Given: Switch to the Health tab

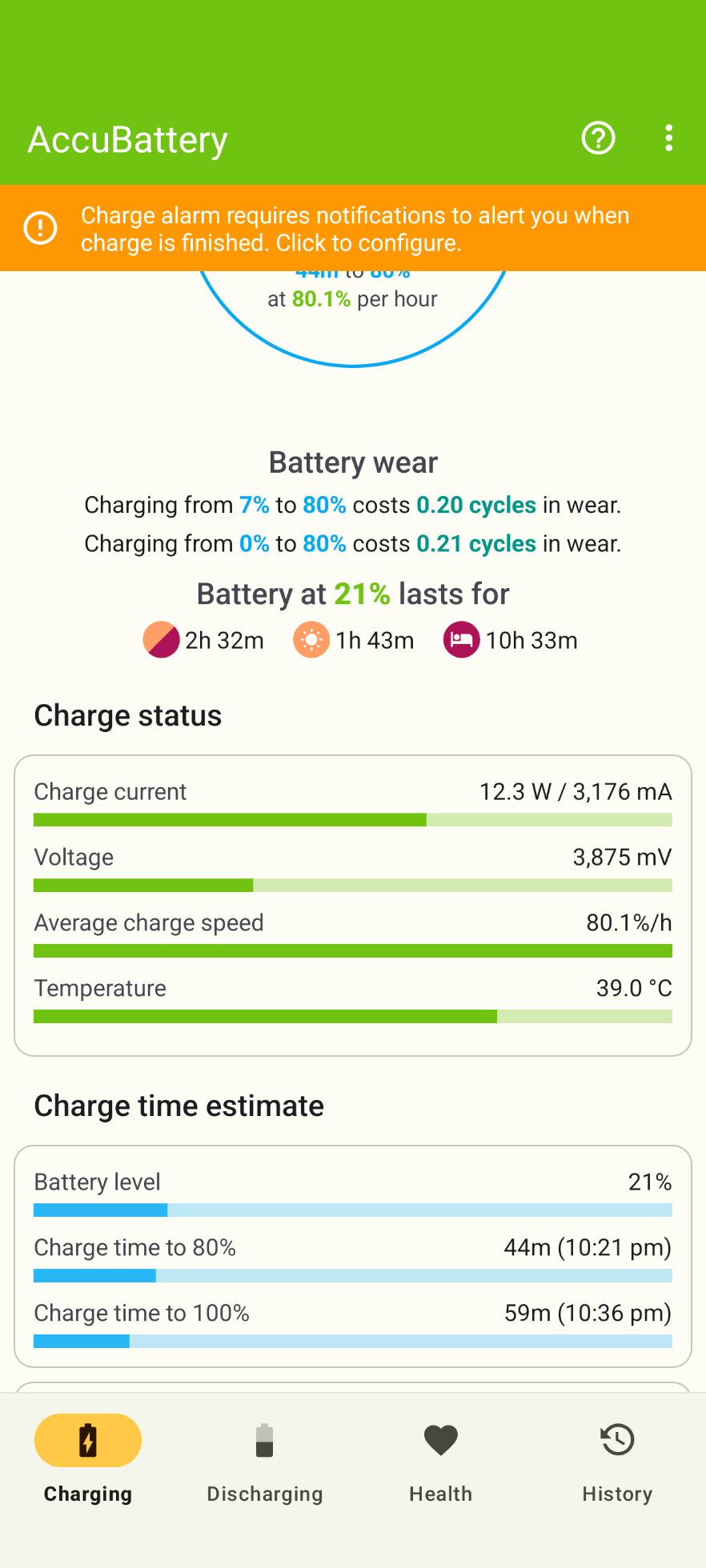Looking at the screenshot, I should click(x=440, y=1461).
